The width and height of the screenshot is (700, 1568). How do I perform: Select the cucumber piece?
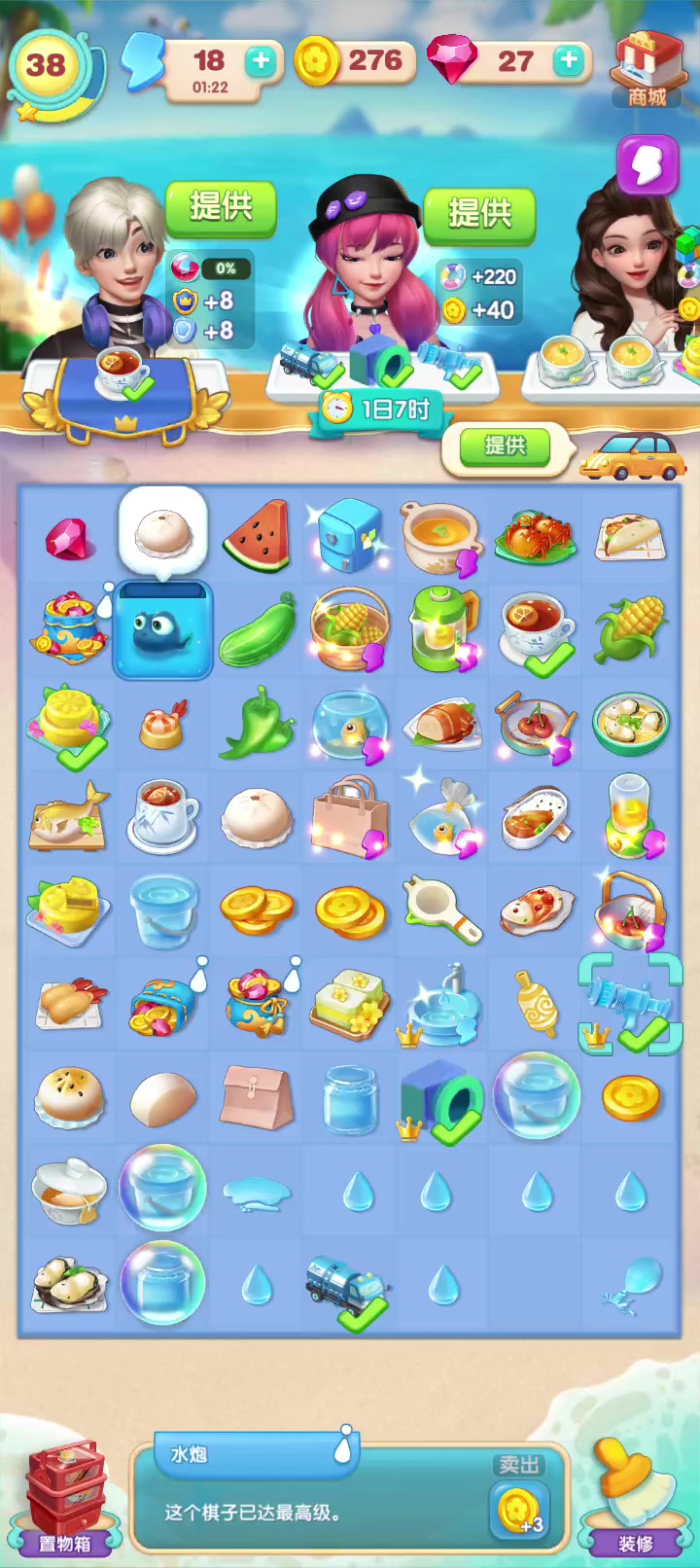[x=257, y=629]
